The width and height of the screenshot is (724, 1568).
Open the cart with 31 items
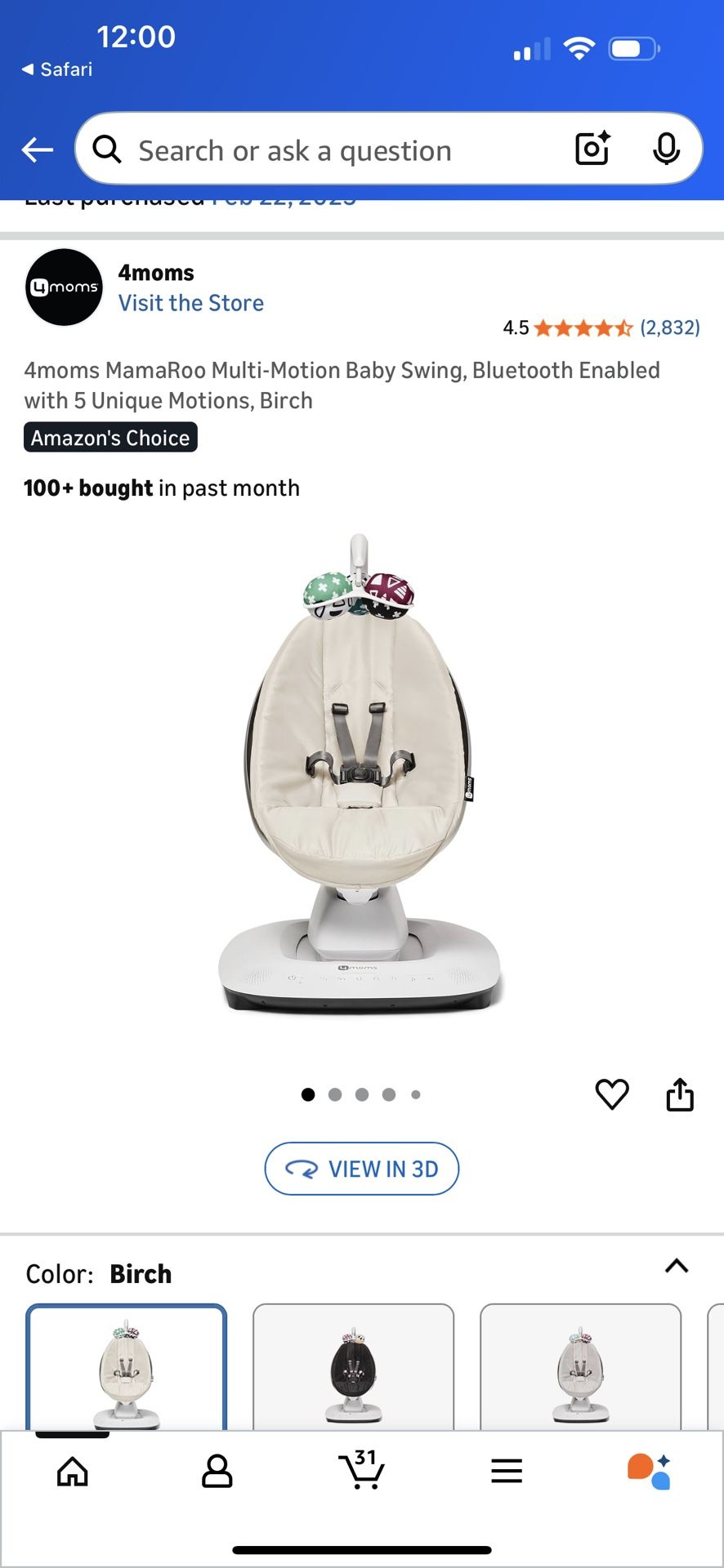pos(361,1470)
